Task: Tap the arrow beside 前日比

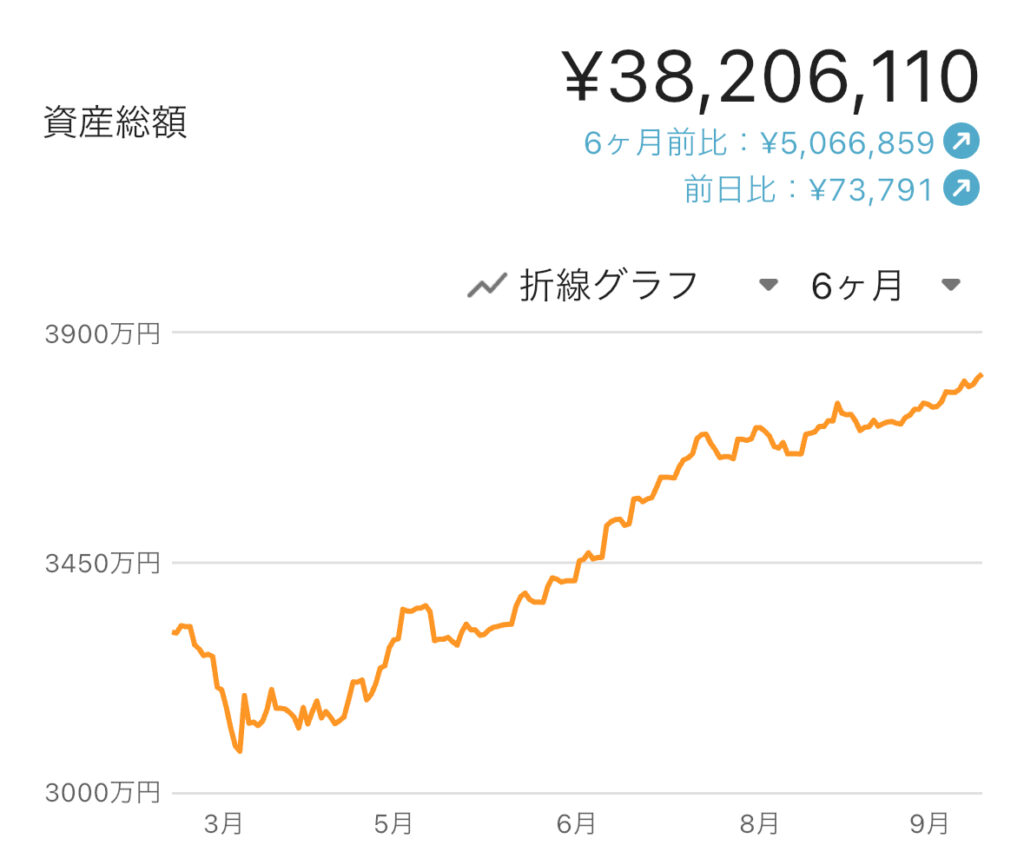Action: tap(961, 188)
